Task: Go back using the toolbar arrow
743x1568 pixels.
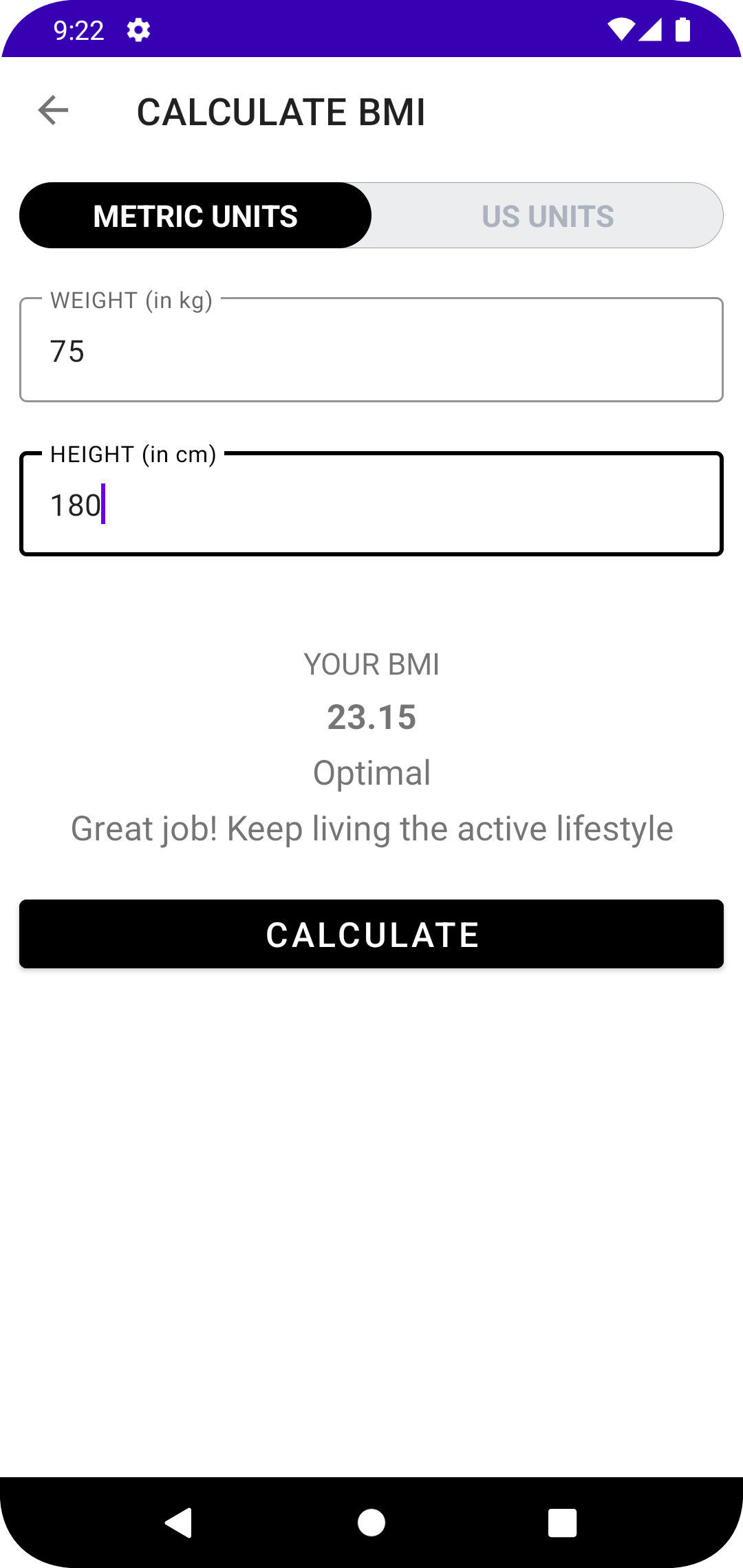Action: click(53, 111)
